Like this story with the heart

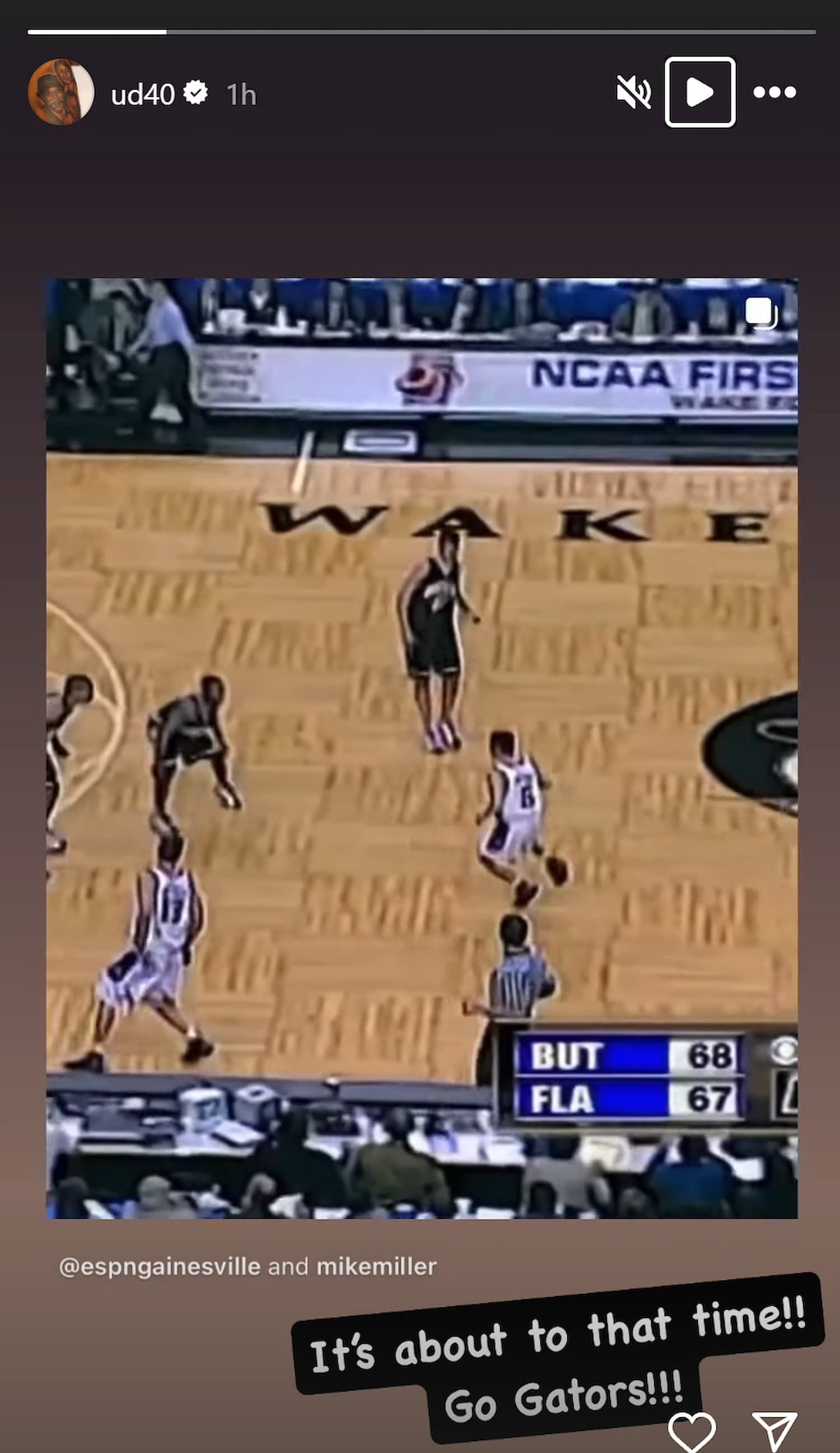point(691,1431)
